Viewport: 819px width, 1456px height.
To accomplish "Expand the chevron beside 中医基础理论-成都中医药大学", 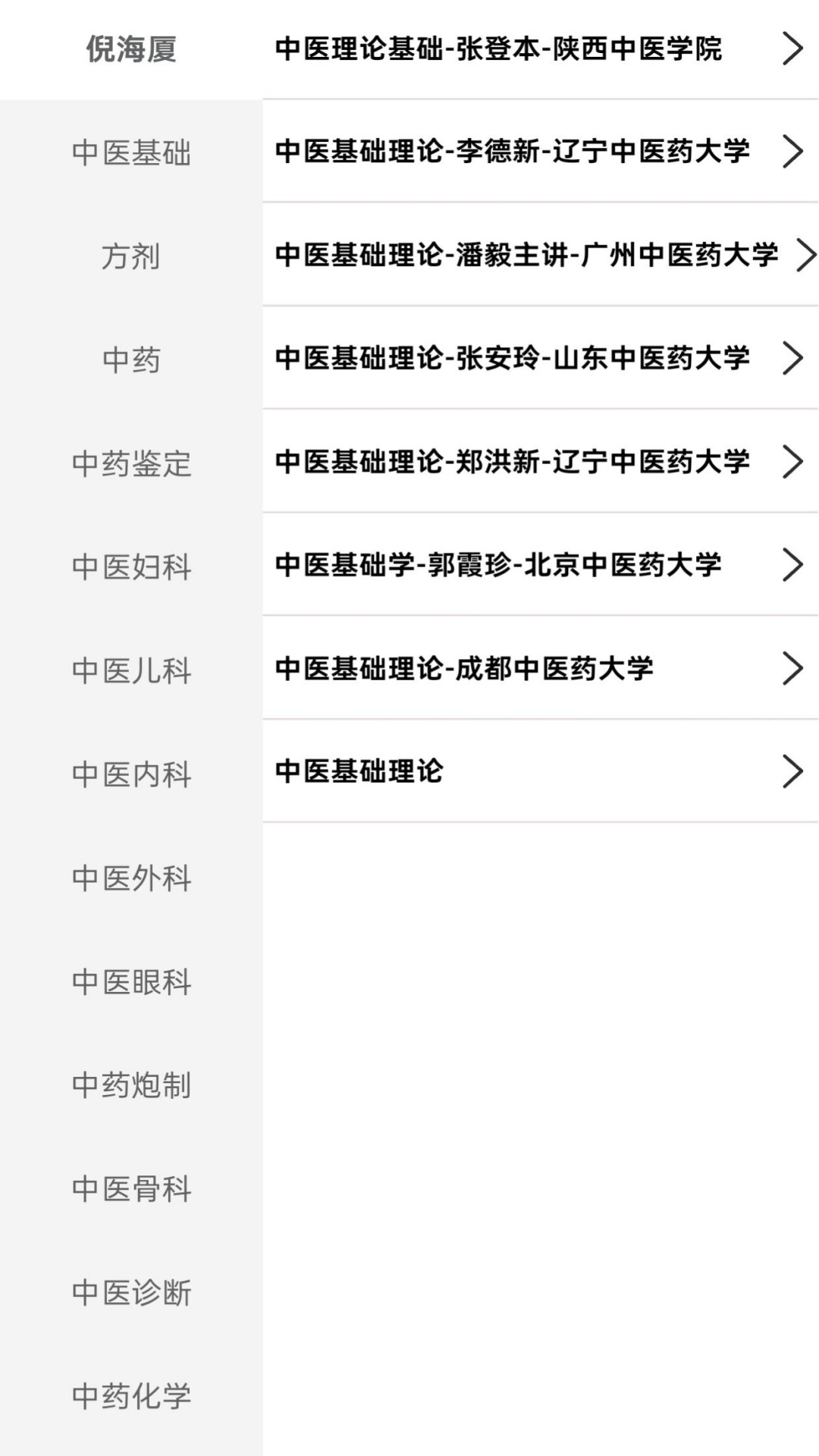I will pos(792,667).
